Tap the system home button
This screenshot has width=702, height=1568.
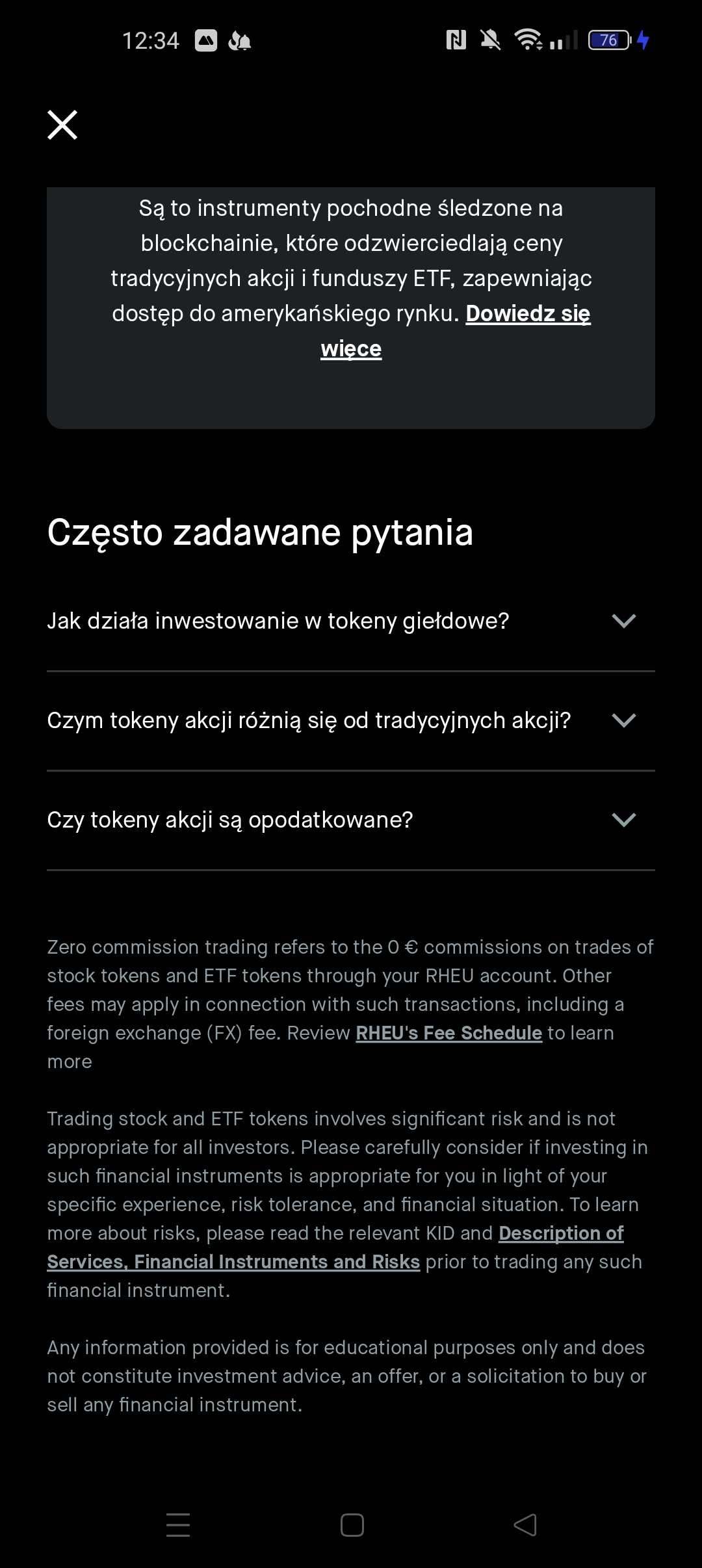(352, 1524)
